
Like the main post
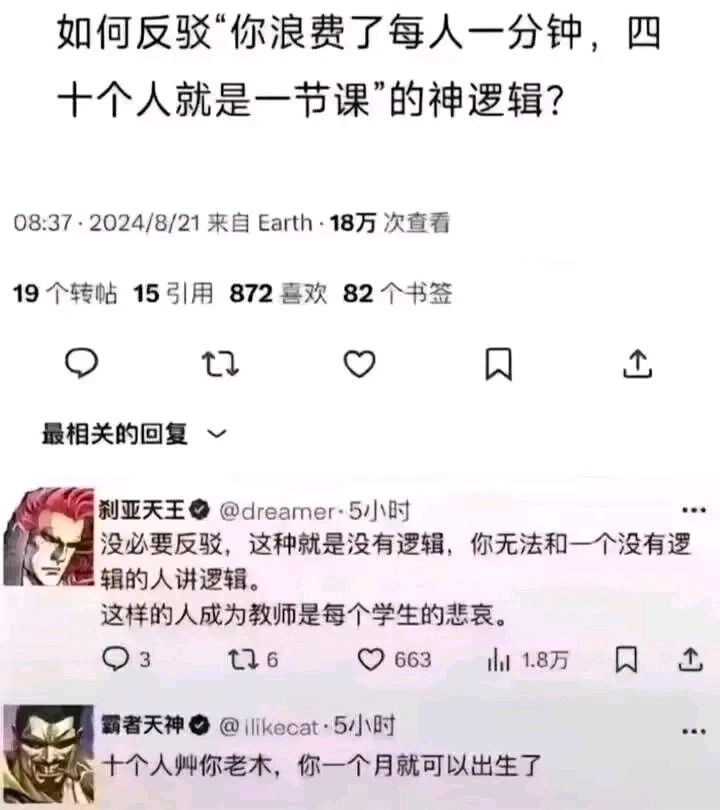coord(359,364)
